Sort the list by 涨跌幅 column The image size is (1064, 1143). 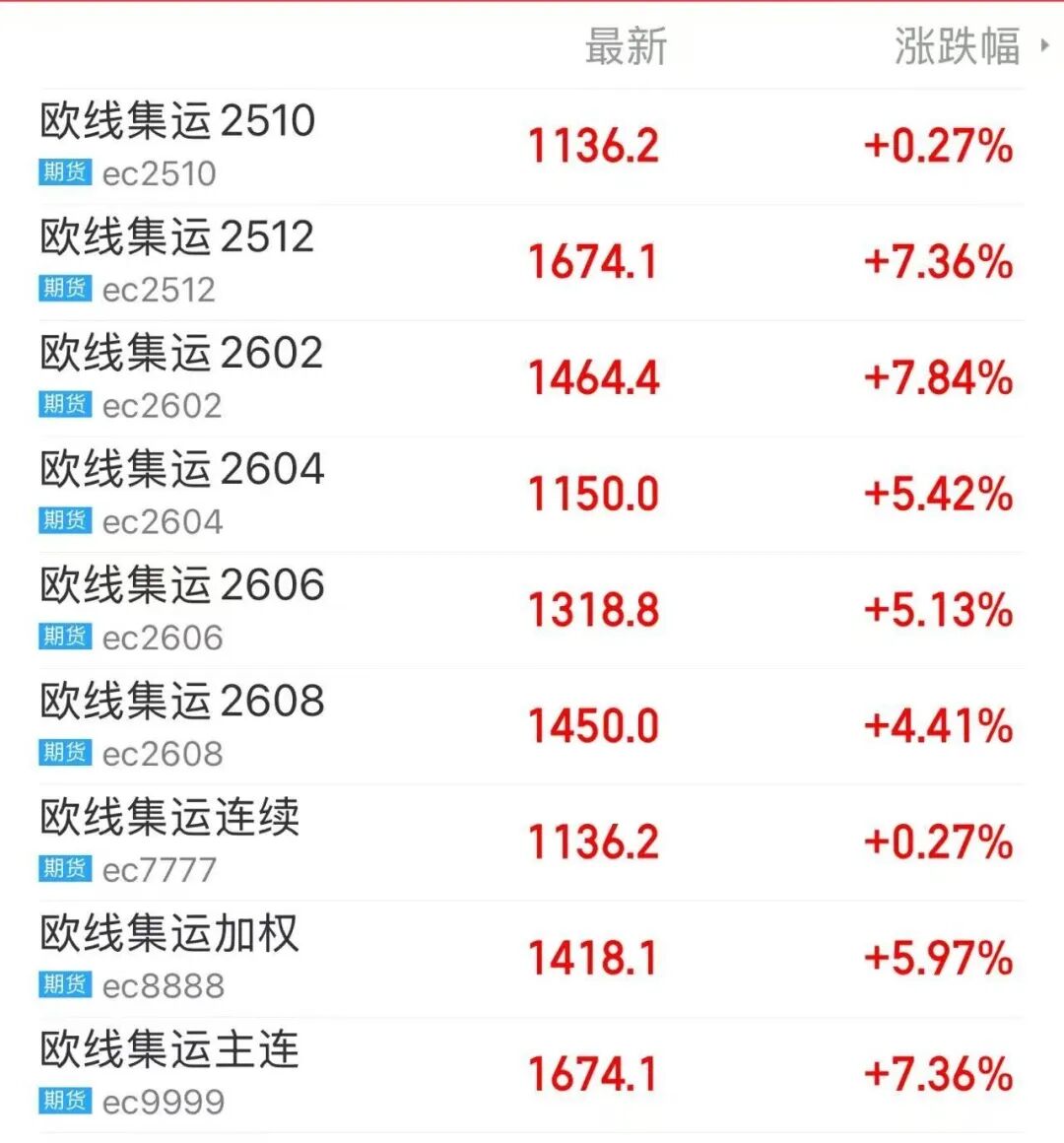click(958, 46)
